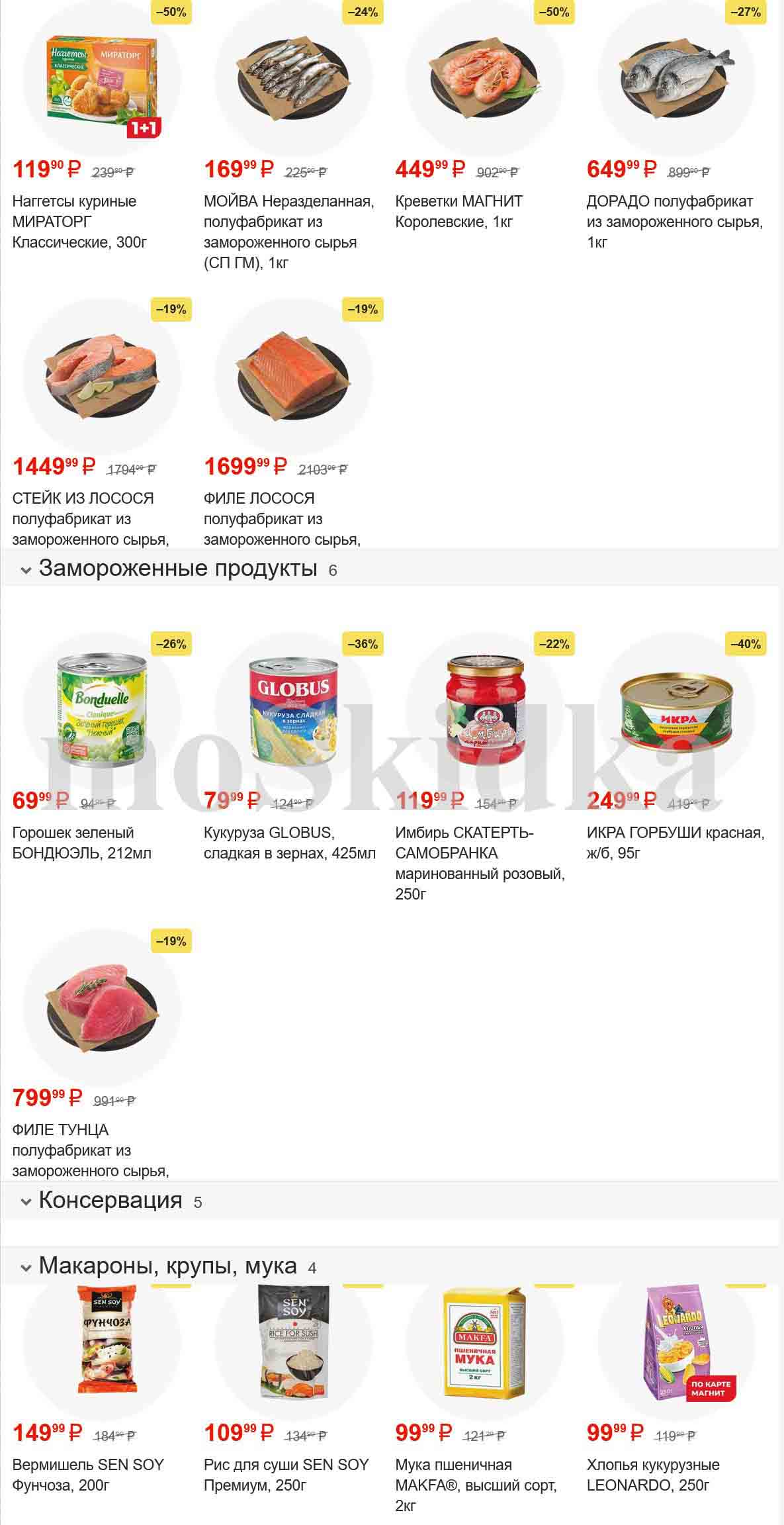Screen dimensions: 784x1525
Task: Collapse the Замороженные продукты section
Action: tap(26, 570)
